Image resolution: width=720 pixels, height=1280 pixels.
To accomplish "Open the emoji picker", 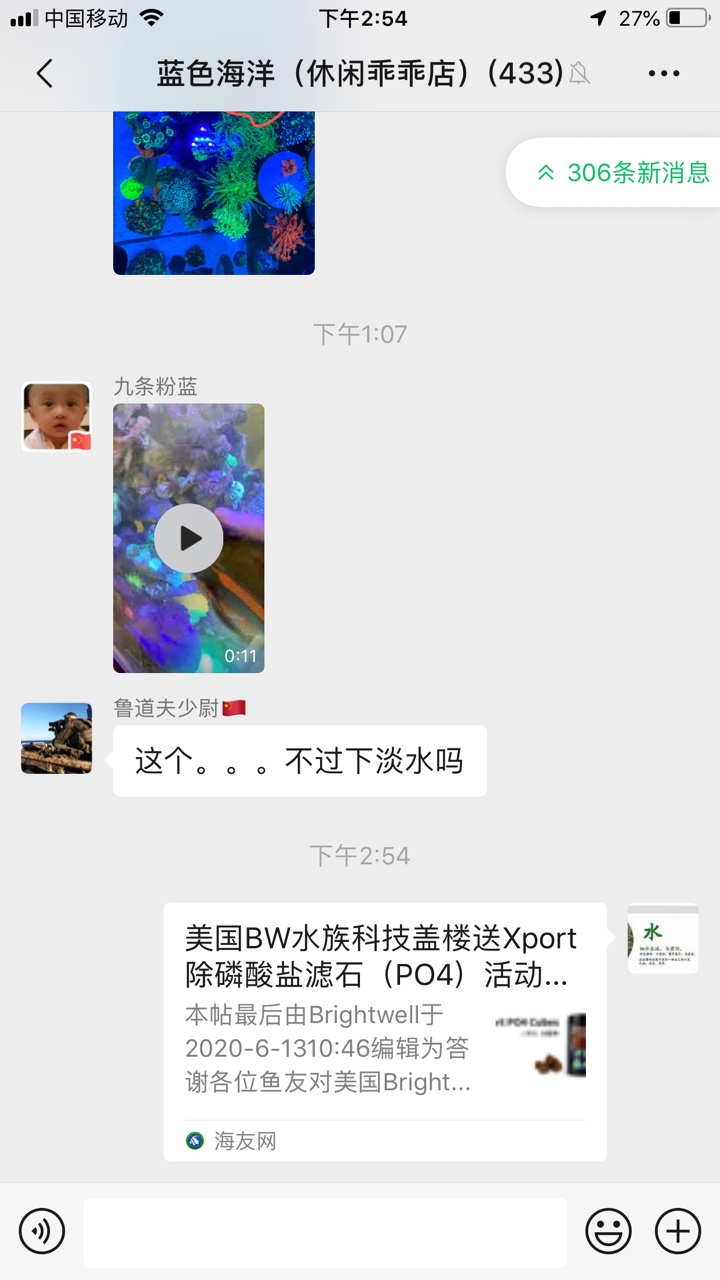I will pyautogui.click(x=608, y=1231).
